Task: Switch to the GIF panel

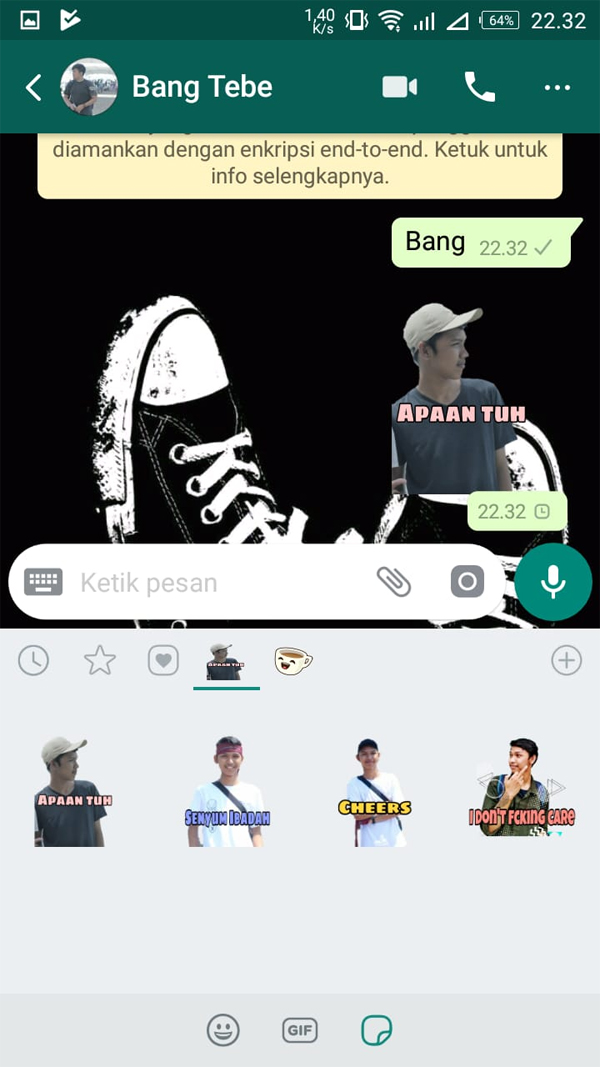Action: coord(299,1030)
